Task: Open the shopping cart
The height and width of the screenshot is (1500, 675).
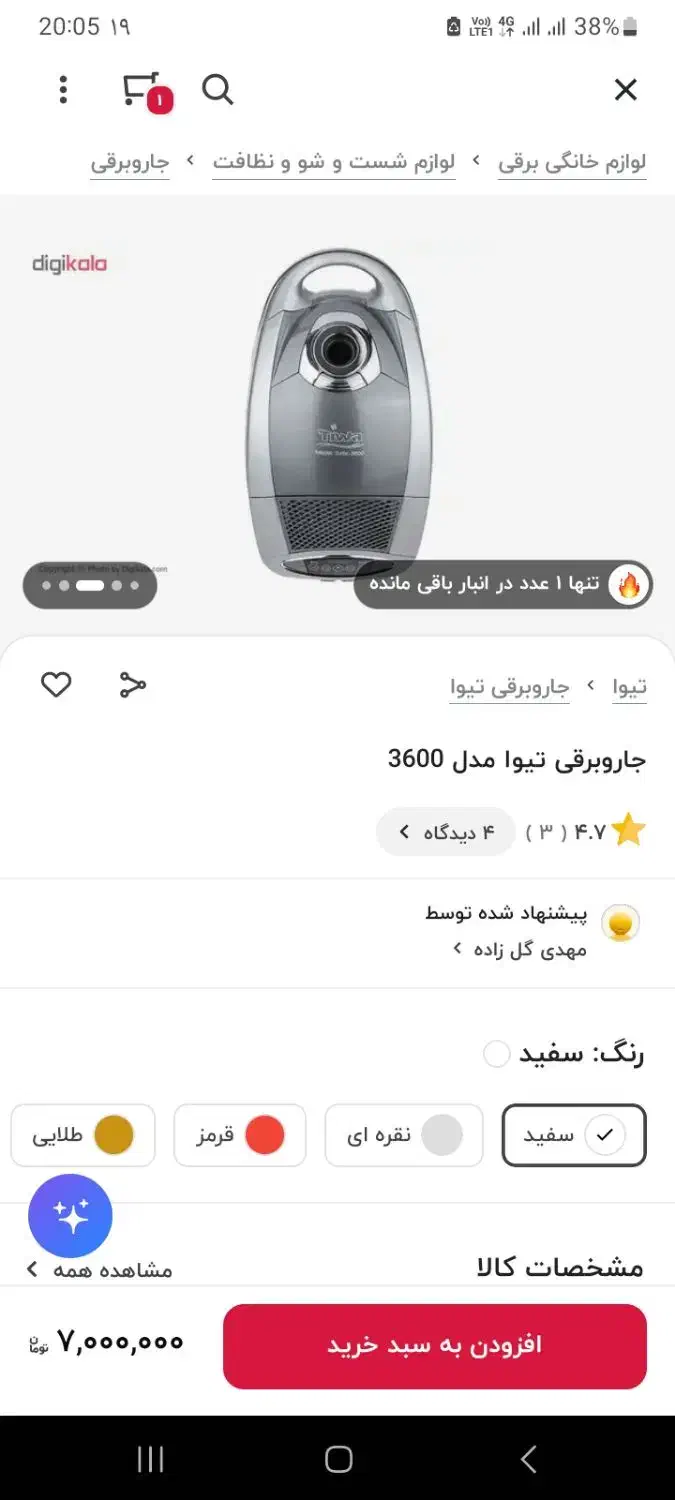Action: pyautogui.click(x=142, y=90)
